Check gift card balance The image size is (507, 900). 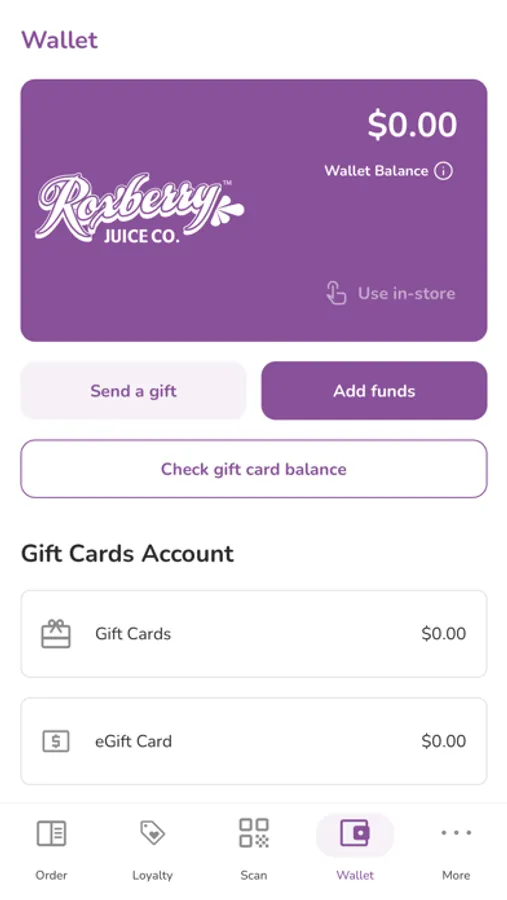(254, 469)
